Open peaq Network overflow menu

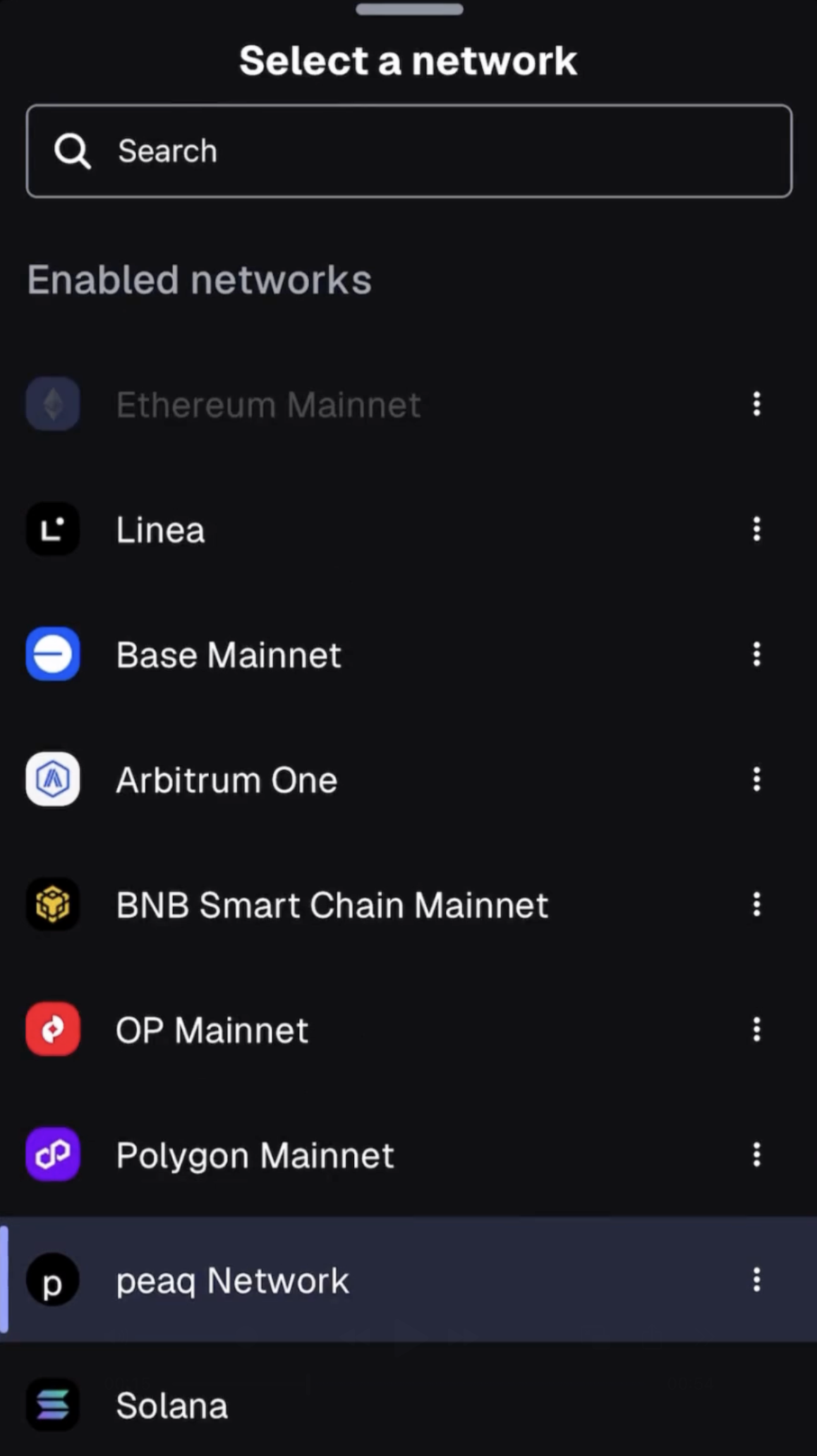[756, 1280]
